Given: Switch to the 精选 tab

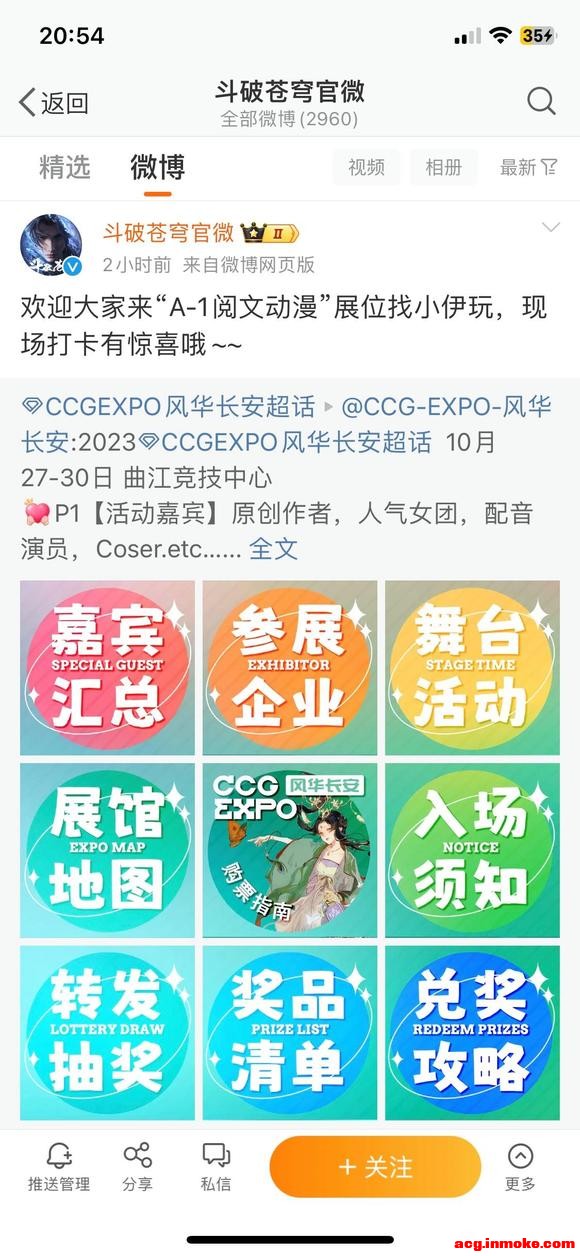Looking at the screenshot, I should (x=64, y=167).
